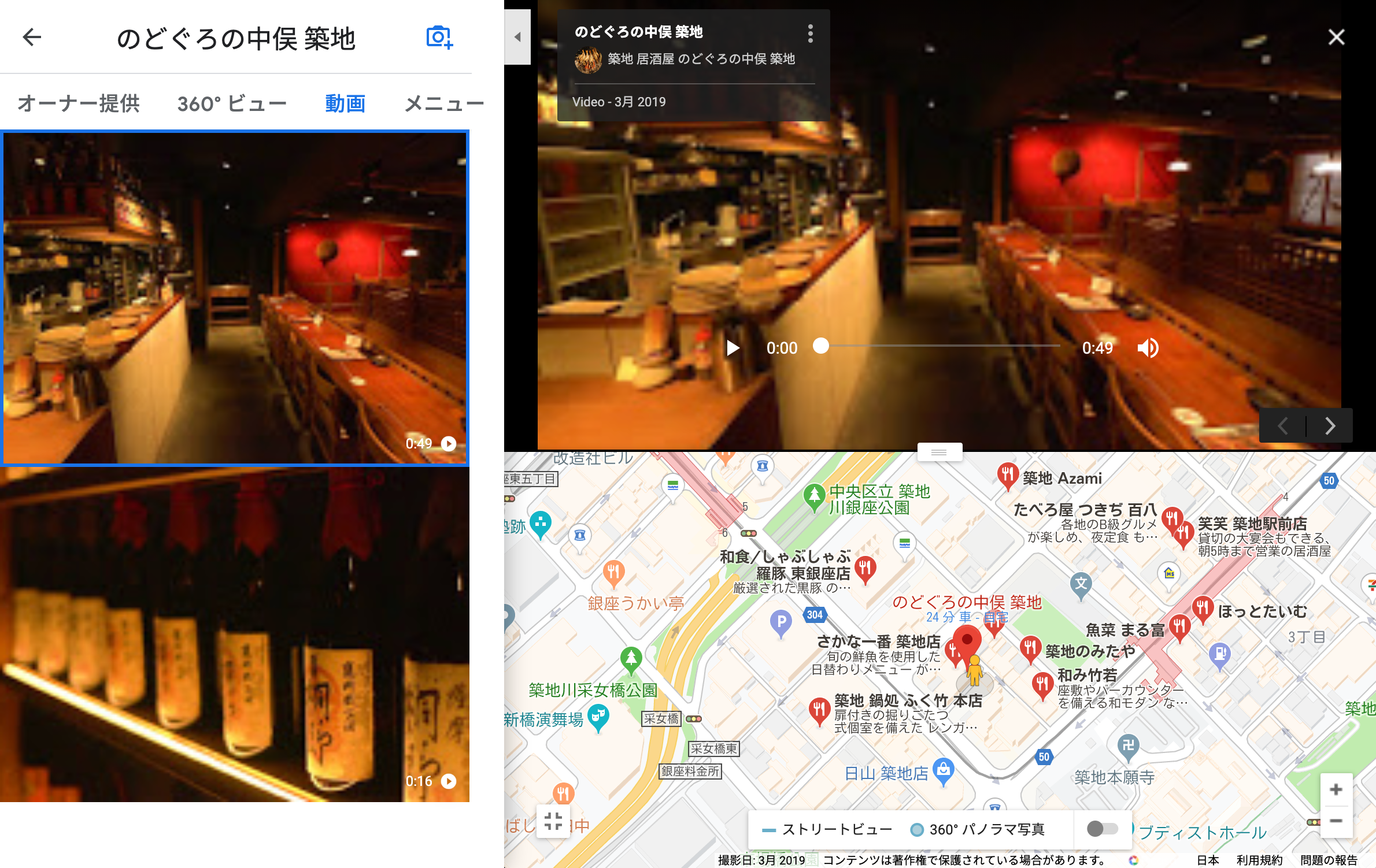Open the video overflow menu
Image resolution: width=1376 pixels, height=868 pixels.
[x=810, y=34]
